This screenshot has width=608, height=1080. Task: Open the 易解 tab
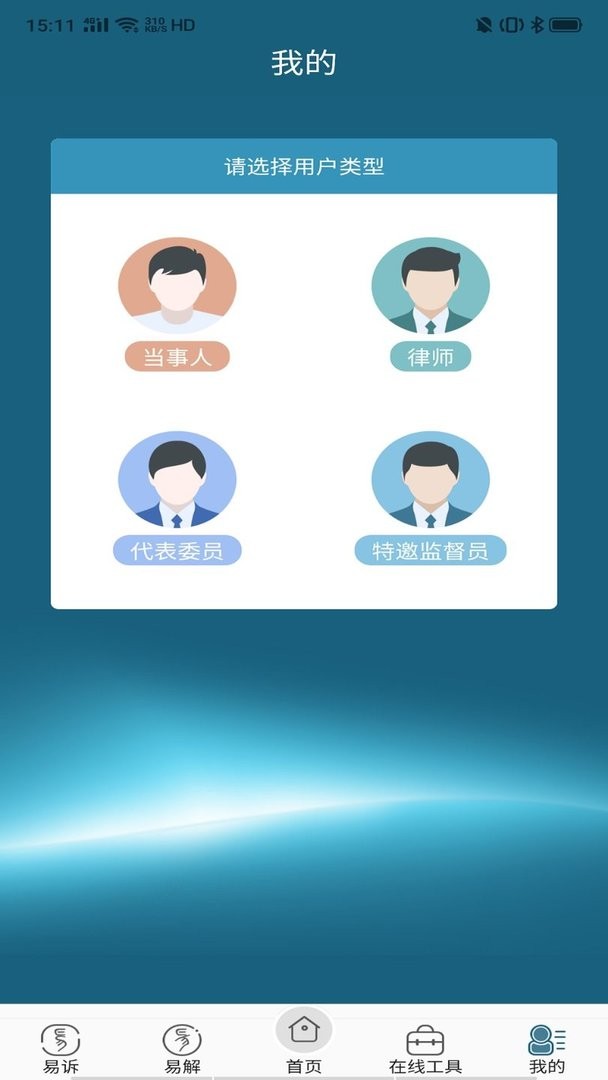(x=182, y=1048)
